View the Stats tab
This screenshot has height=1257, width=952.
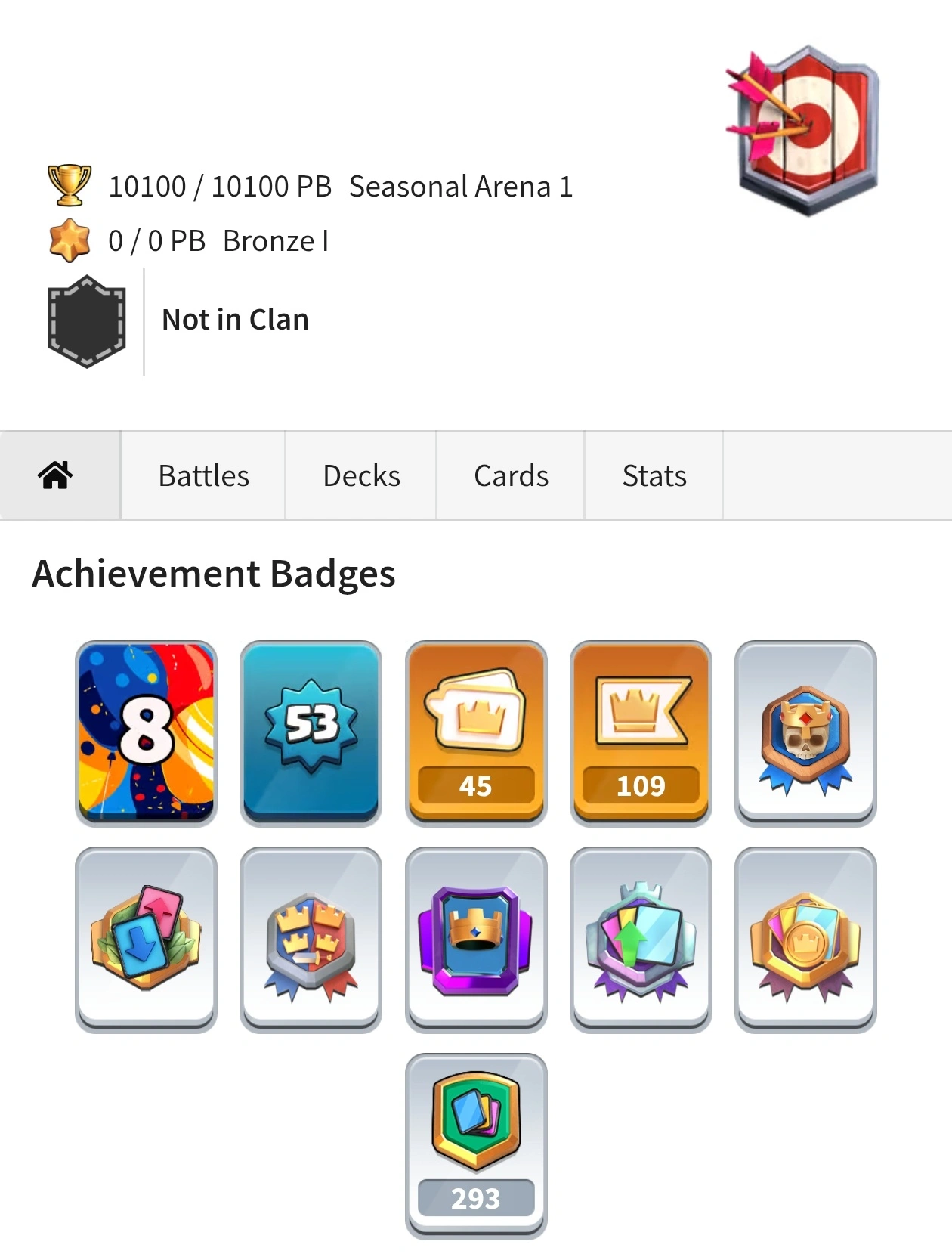(654, 475)
